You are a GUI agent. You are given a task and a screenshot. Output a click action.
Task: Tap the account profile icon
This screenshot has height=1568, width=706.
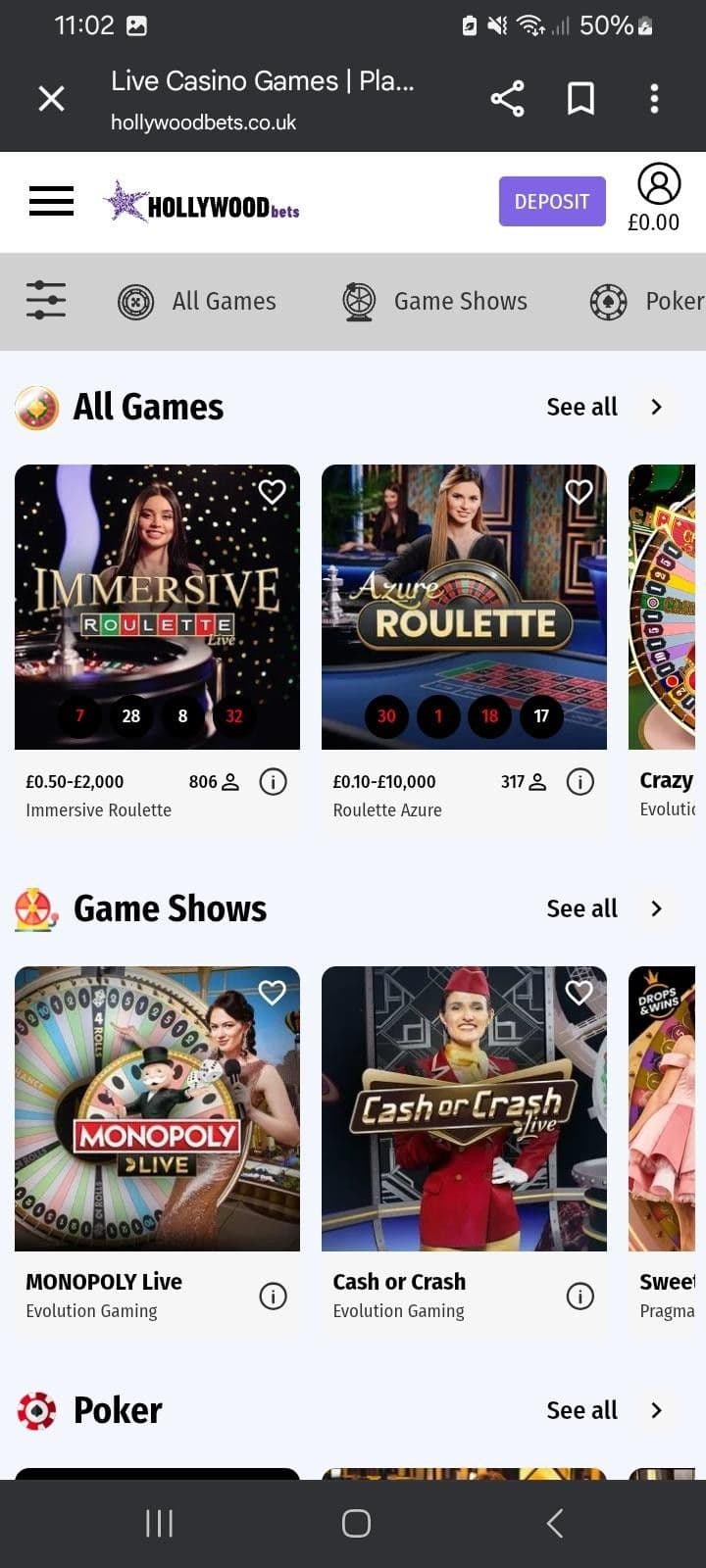point(658,182)
